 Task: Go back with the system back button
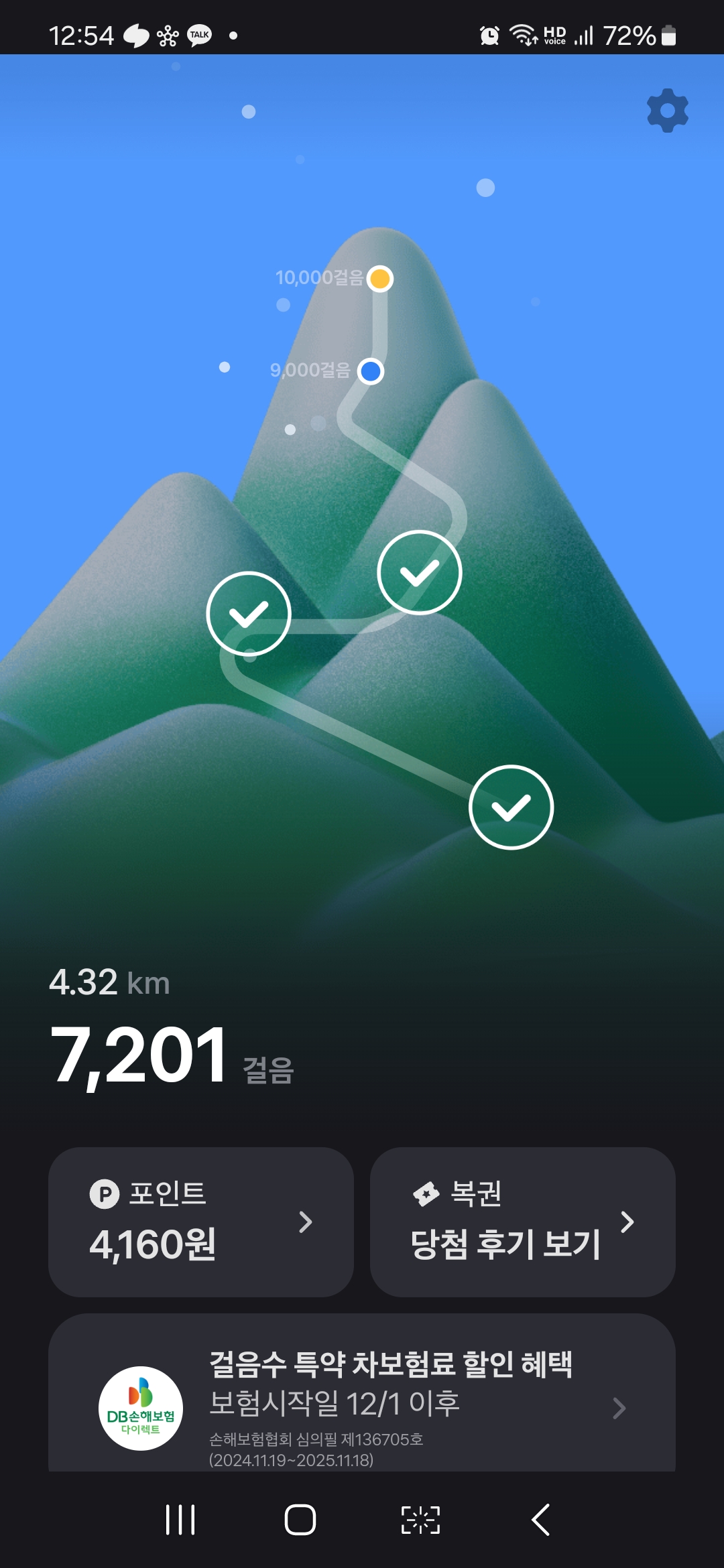(541, 1519)
